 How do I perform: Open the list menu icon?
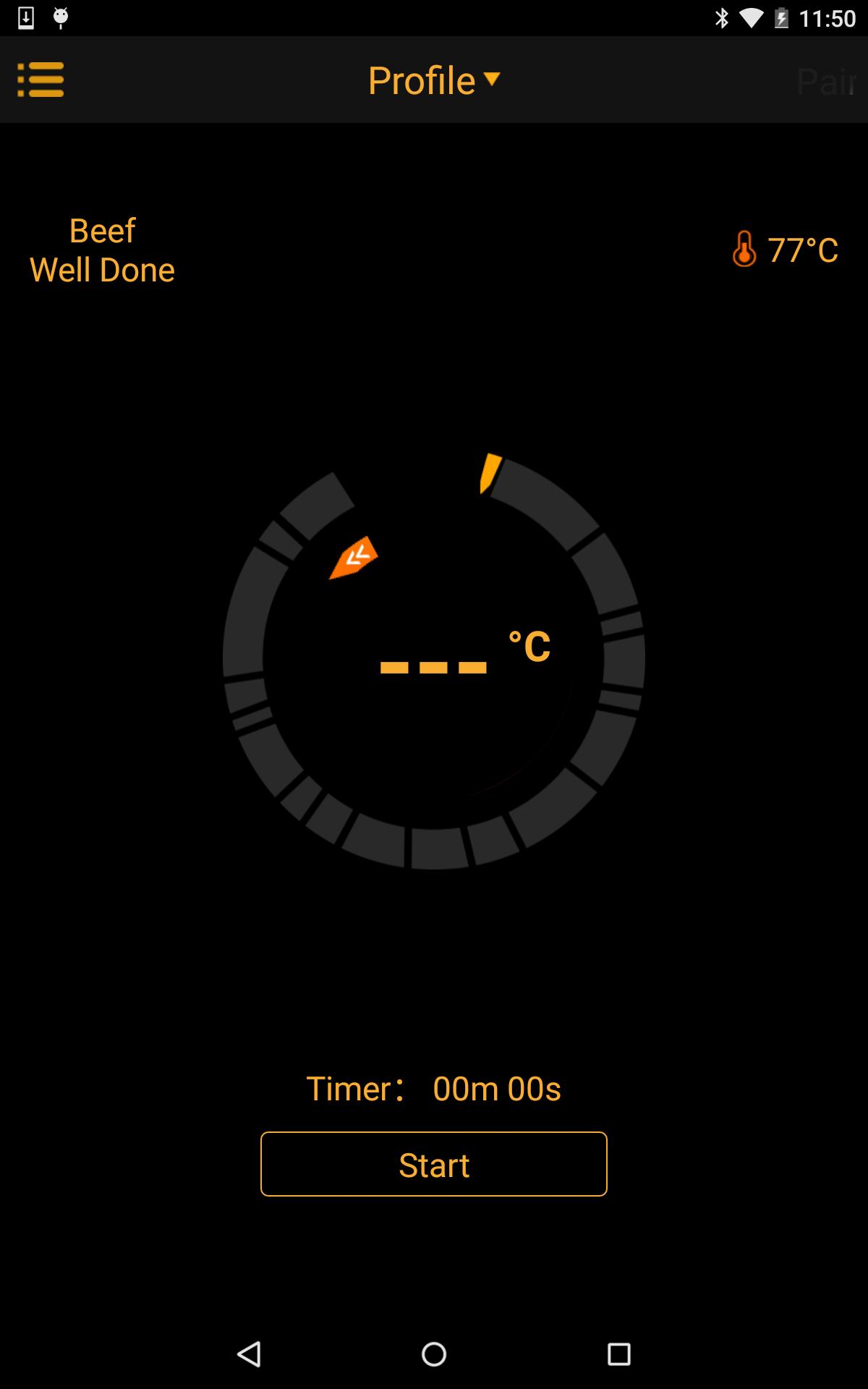pyautogui.click(x=41, y=80)
